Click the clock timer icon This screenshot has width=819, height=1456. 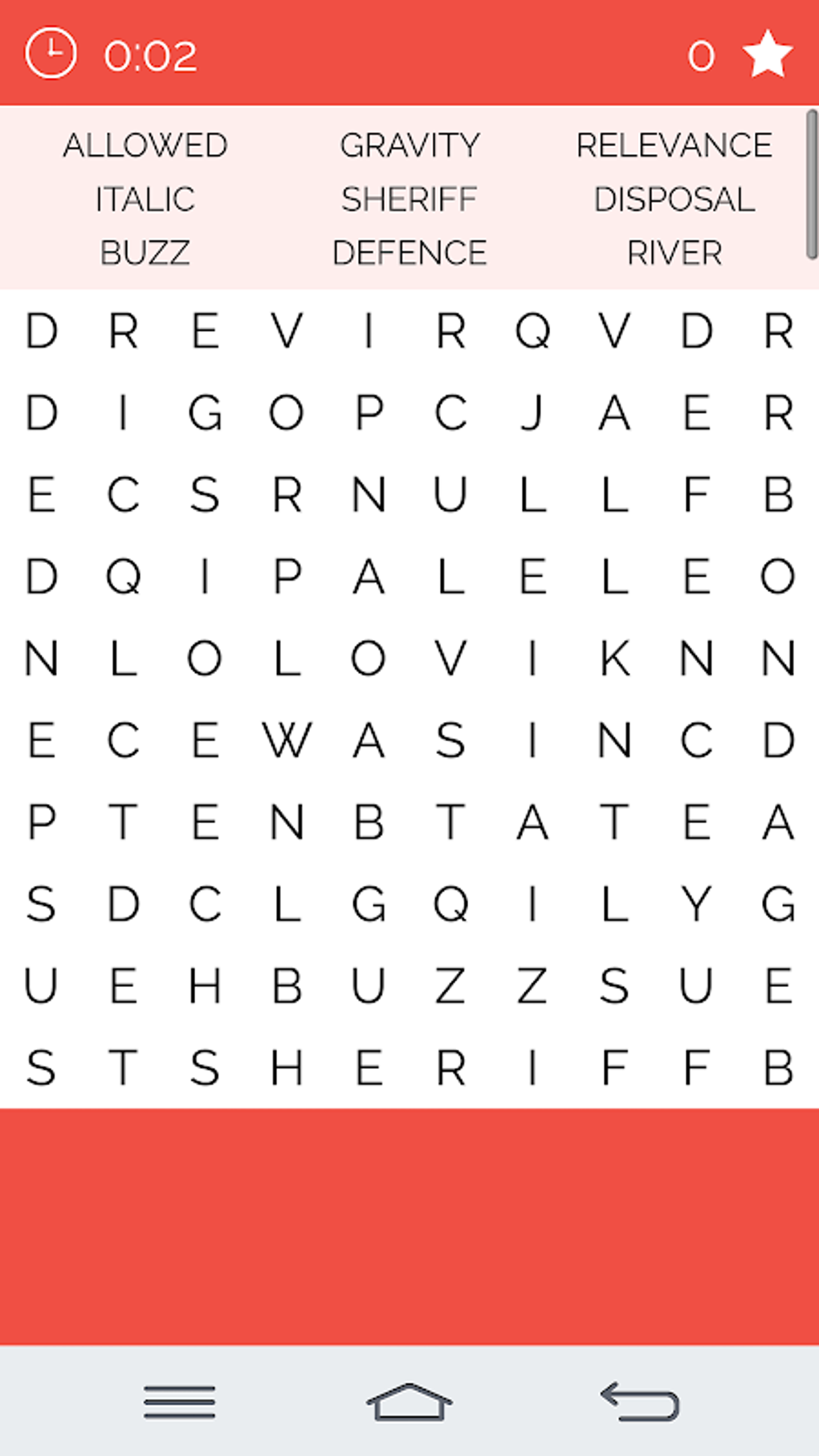tap(53, 53)
